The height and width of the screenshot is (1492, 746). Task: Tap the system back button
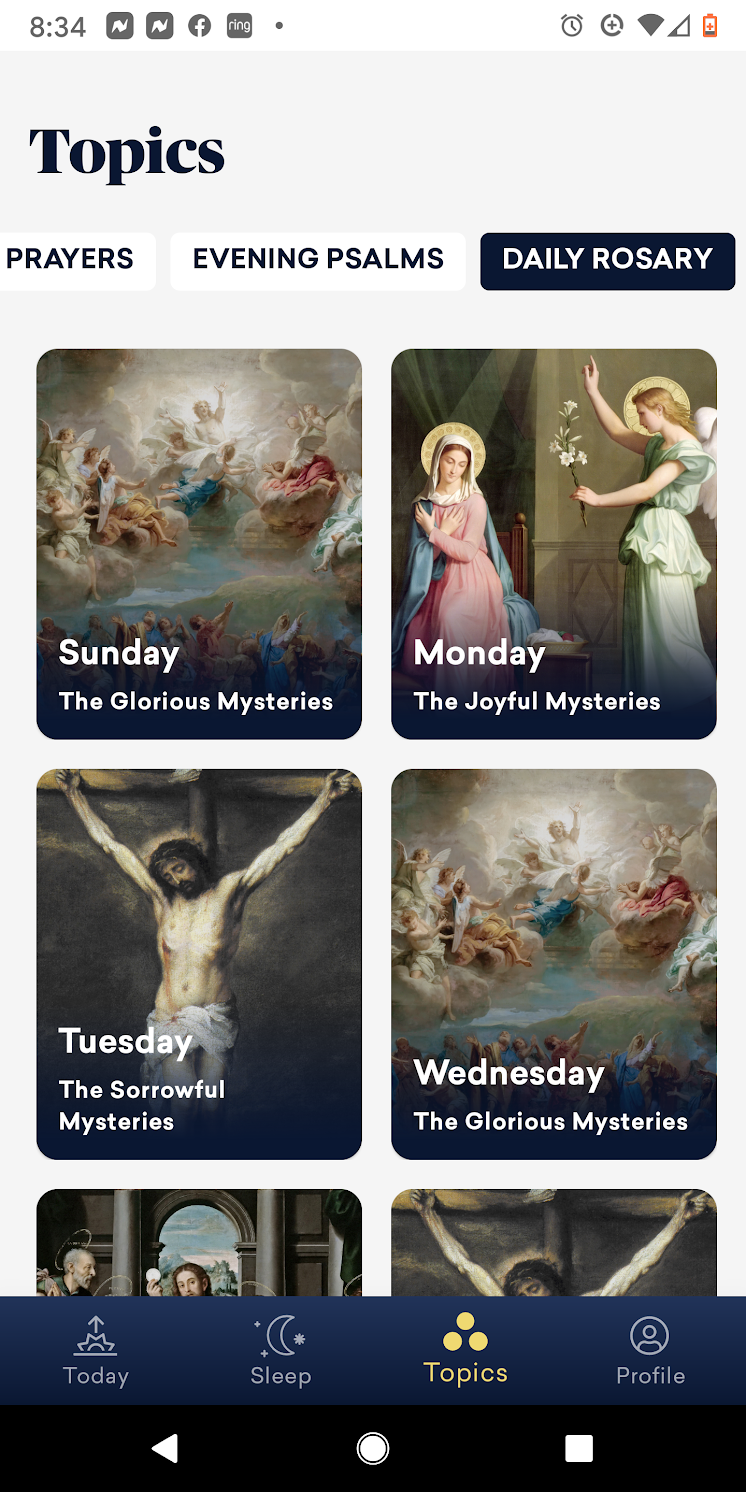pyautogui.click(x=165, y=1448)
